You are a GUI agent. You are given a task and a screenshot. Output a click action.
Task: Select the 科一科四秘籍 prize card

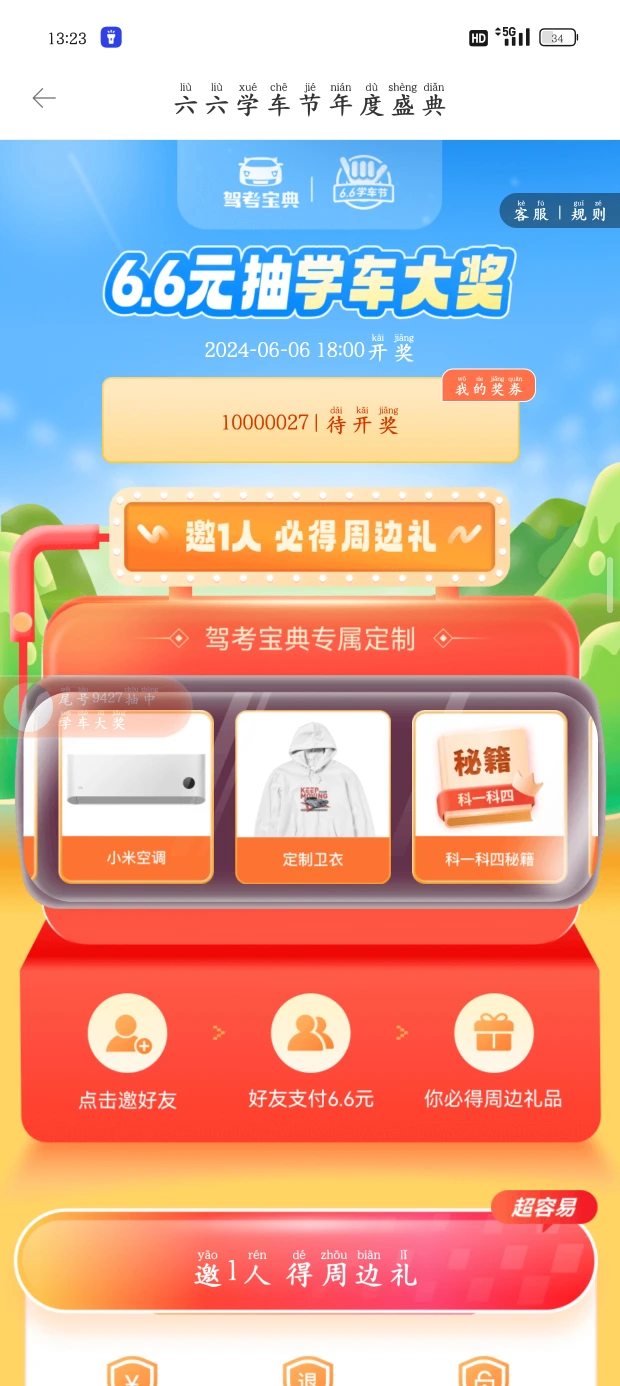click(x=489, y=797)
